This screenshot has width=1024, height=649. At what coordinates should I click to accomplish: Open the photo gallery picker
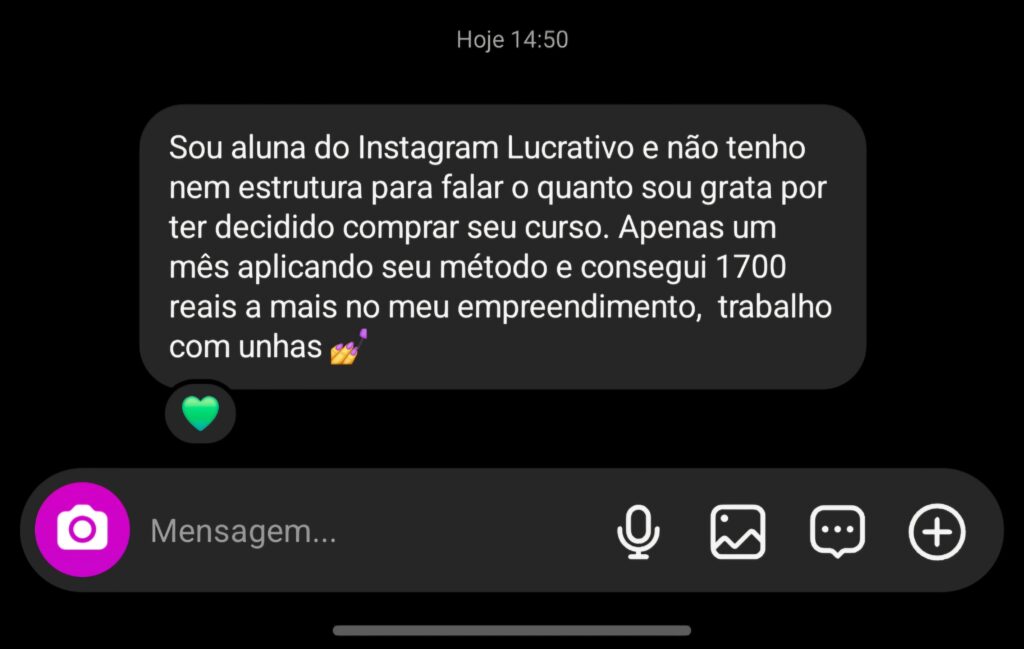738,531
